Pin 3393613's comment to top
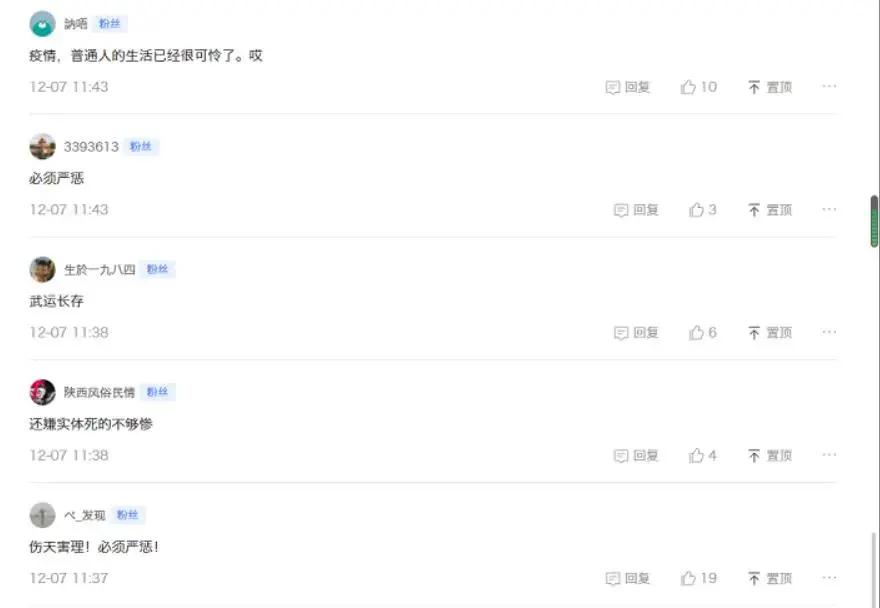Image resolution: width=880 pixels, height=608 pixels. click(x=769, y=210)
